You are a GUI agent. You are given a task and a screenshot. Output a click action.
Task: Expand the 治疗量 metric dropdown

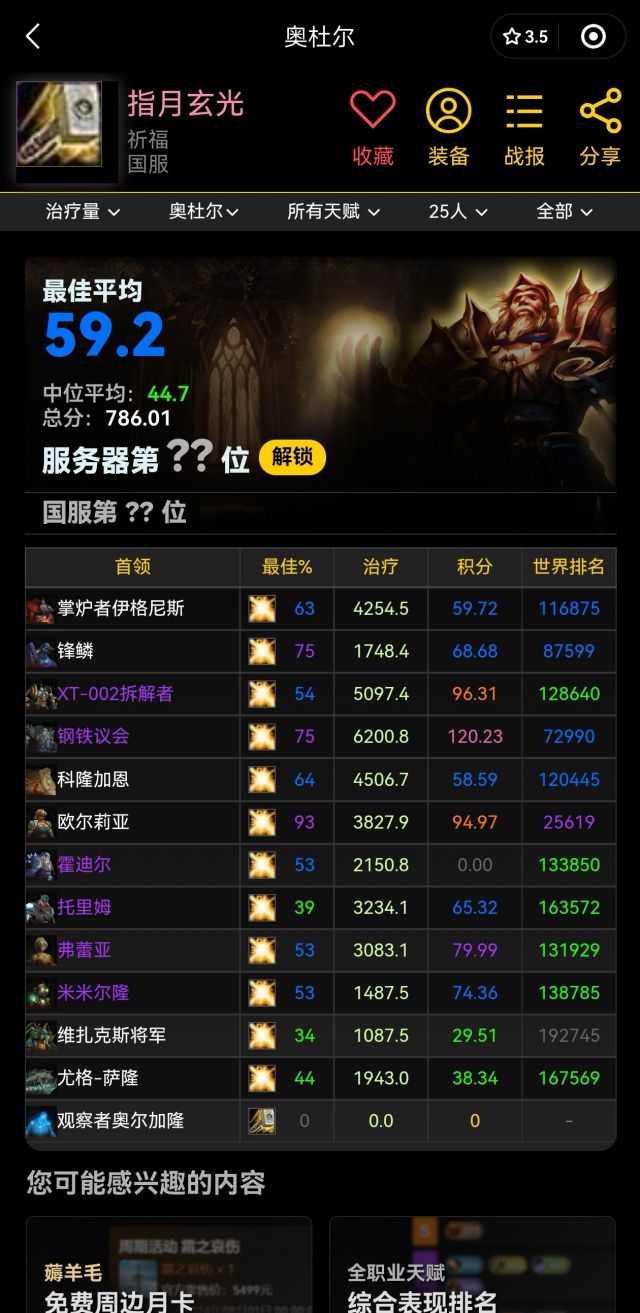point(83,212)
